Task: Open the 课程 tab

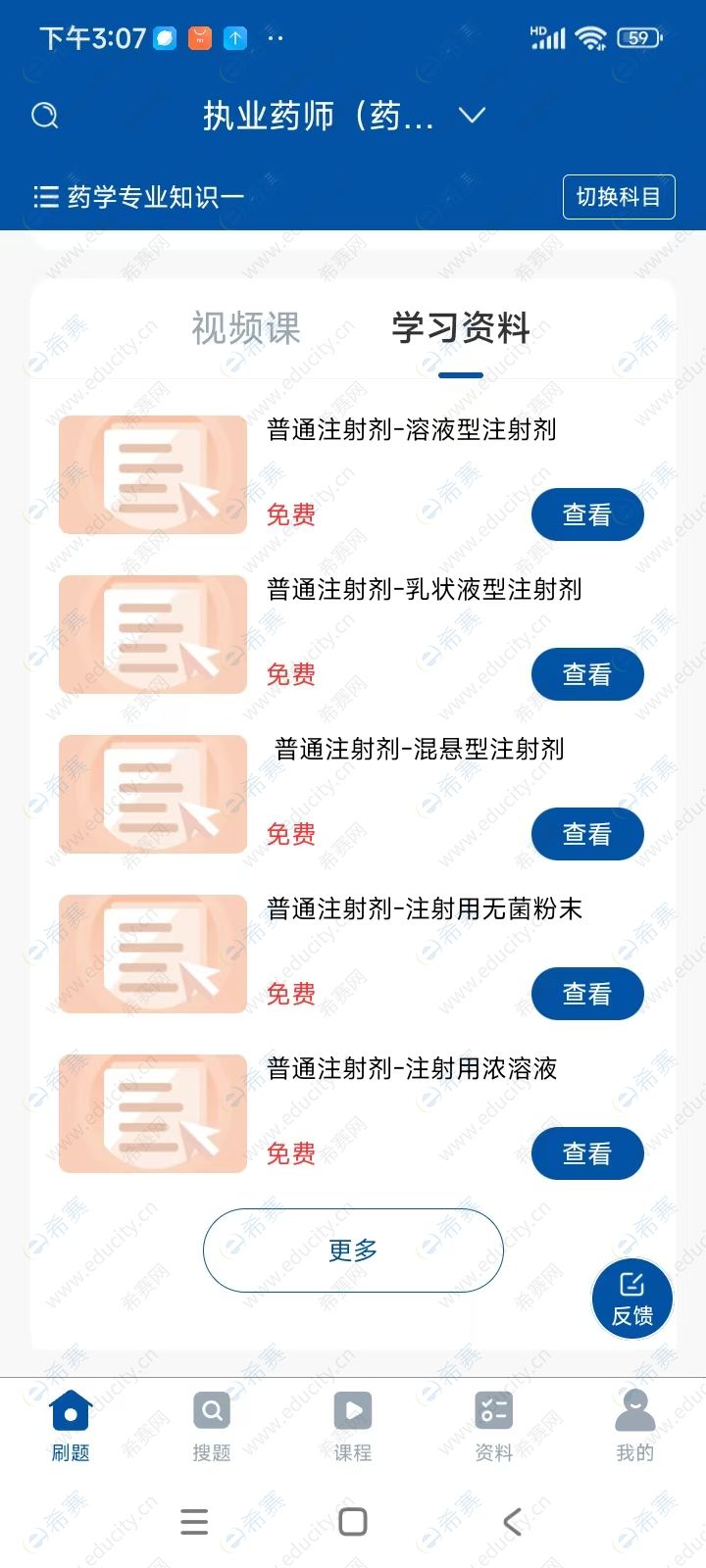Action: (x=353, y=1426)
